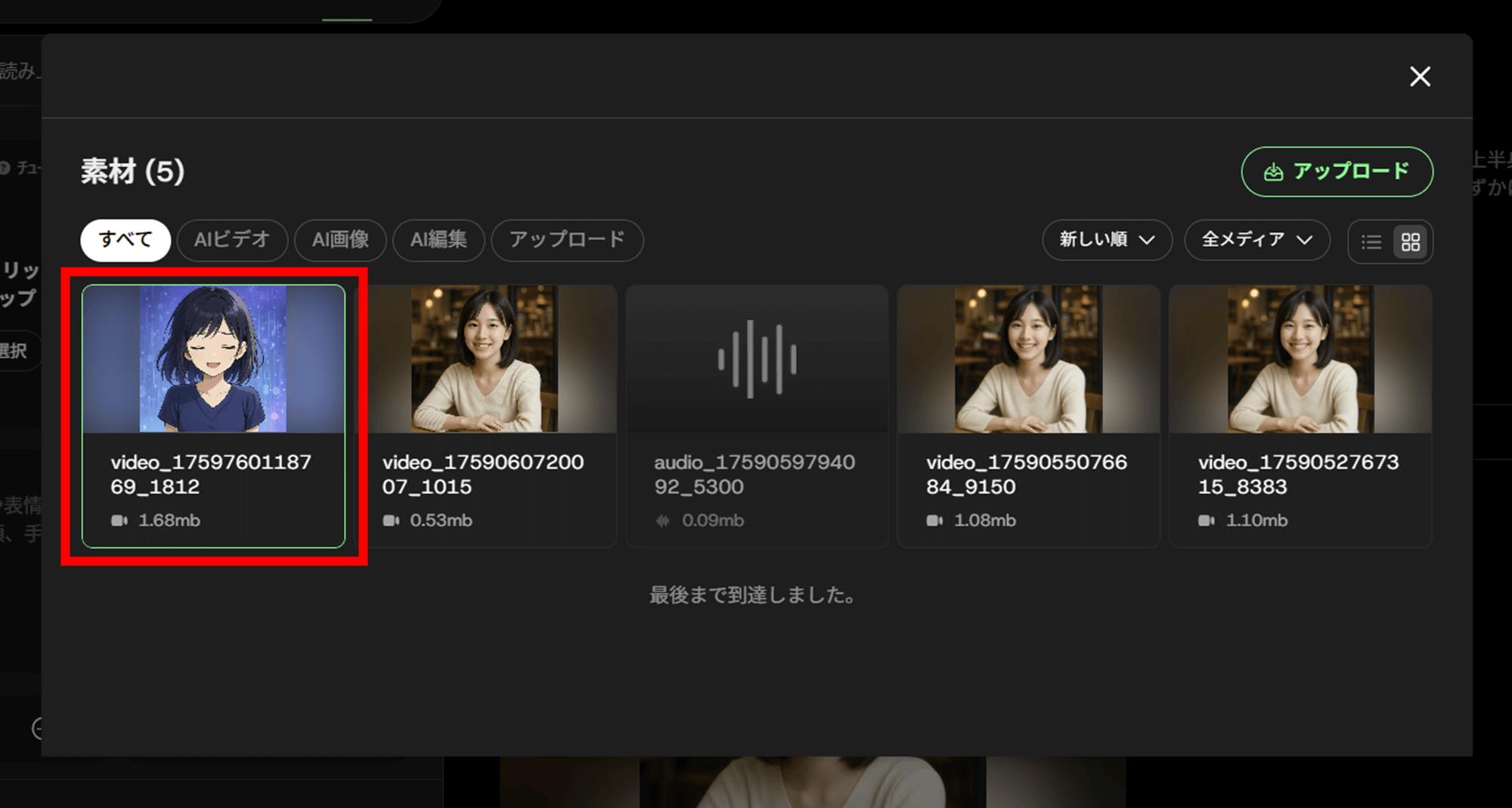Switch to the AIビデオ filter

232,240
